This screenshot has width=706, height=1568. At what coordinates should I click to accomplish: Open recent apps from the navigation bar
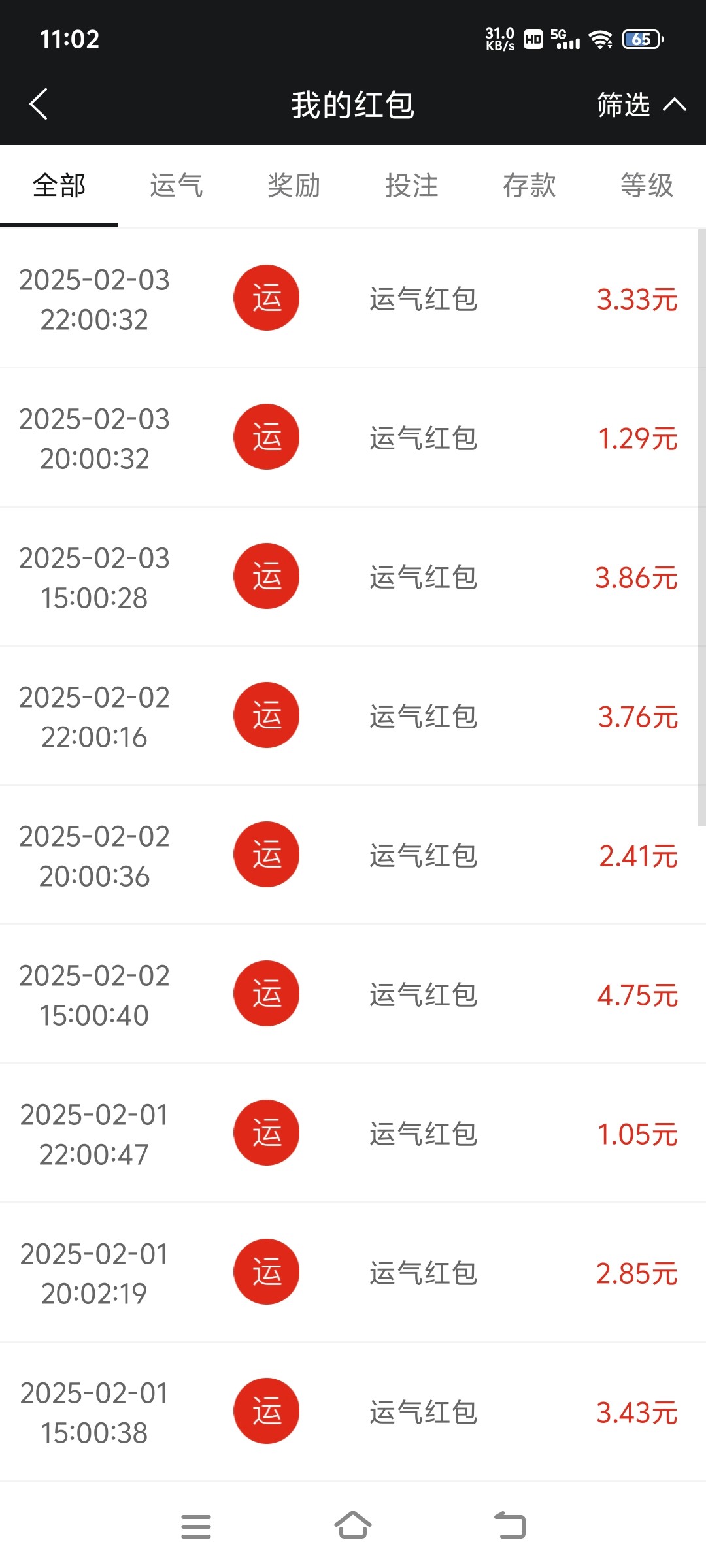[x=196, y=1526]
